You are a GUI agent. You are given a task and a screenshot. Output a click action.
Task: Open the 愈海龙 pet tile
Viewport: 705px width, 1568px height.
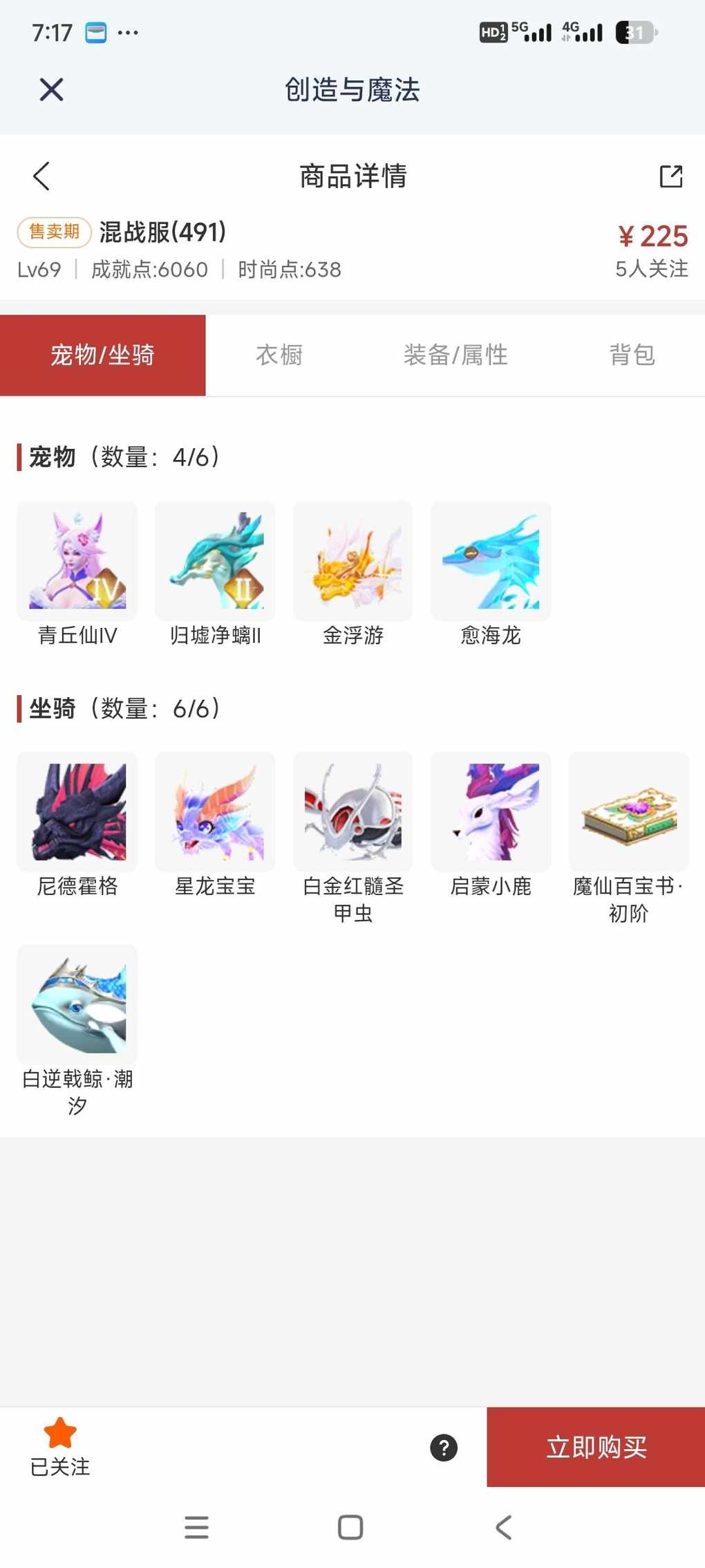[491, 561]
